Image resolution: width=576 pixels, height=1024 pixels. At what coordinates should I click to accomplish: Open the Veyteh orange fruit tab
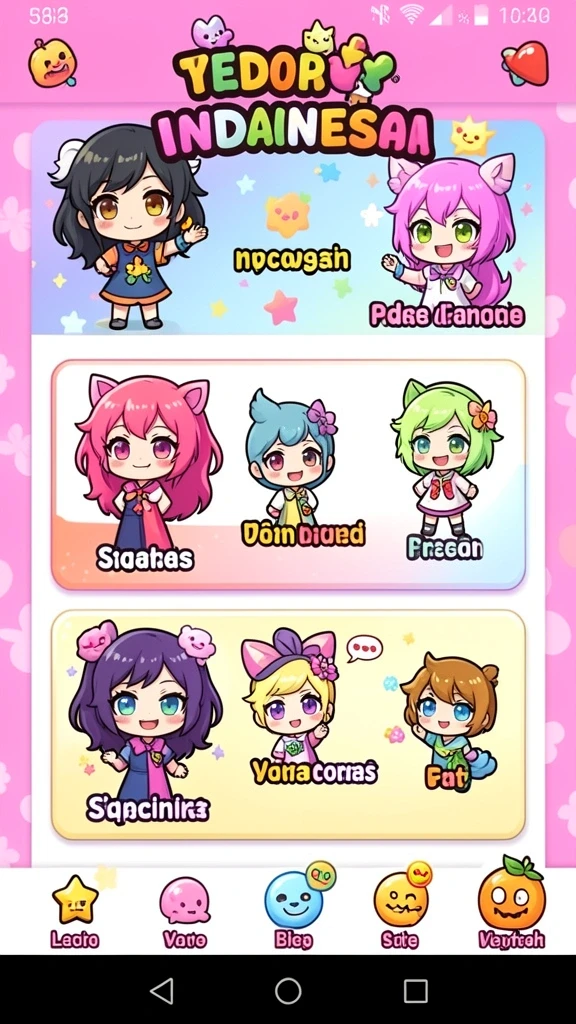click(x=511, y=906)
